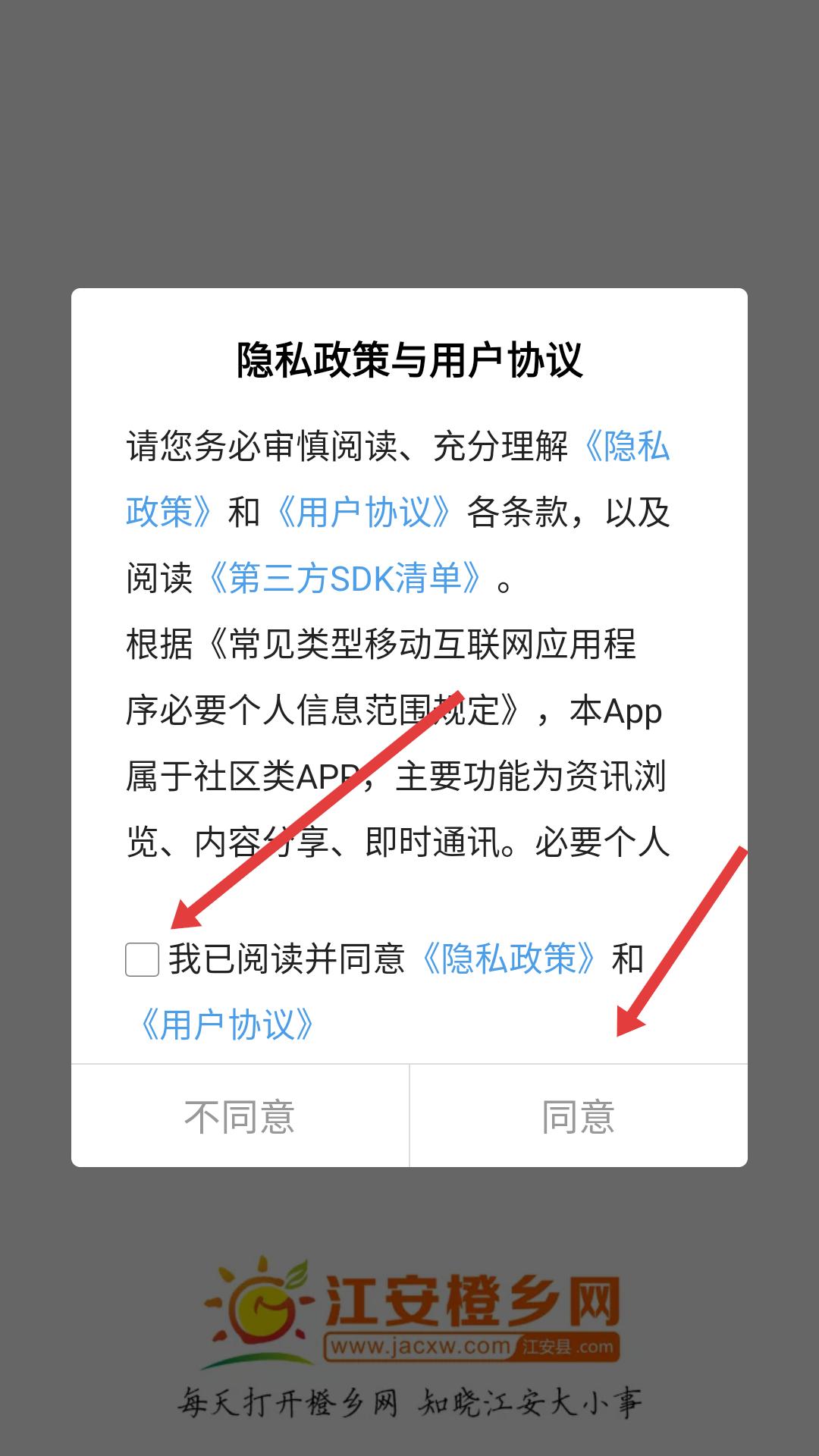Check the 我已阅读并同意 checkbox
Viewport: 819px width, 1456px height.
142,959
